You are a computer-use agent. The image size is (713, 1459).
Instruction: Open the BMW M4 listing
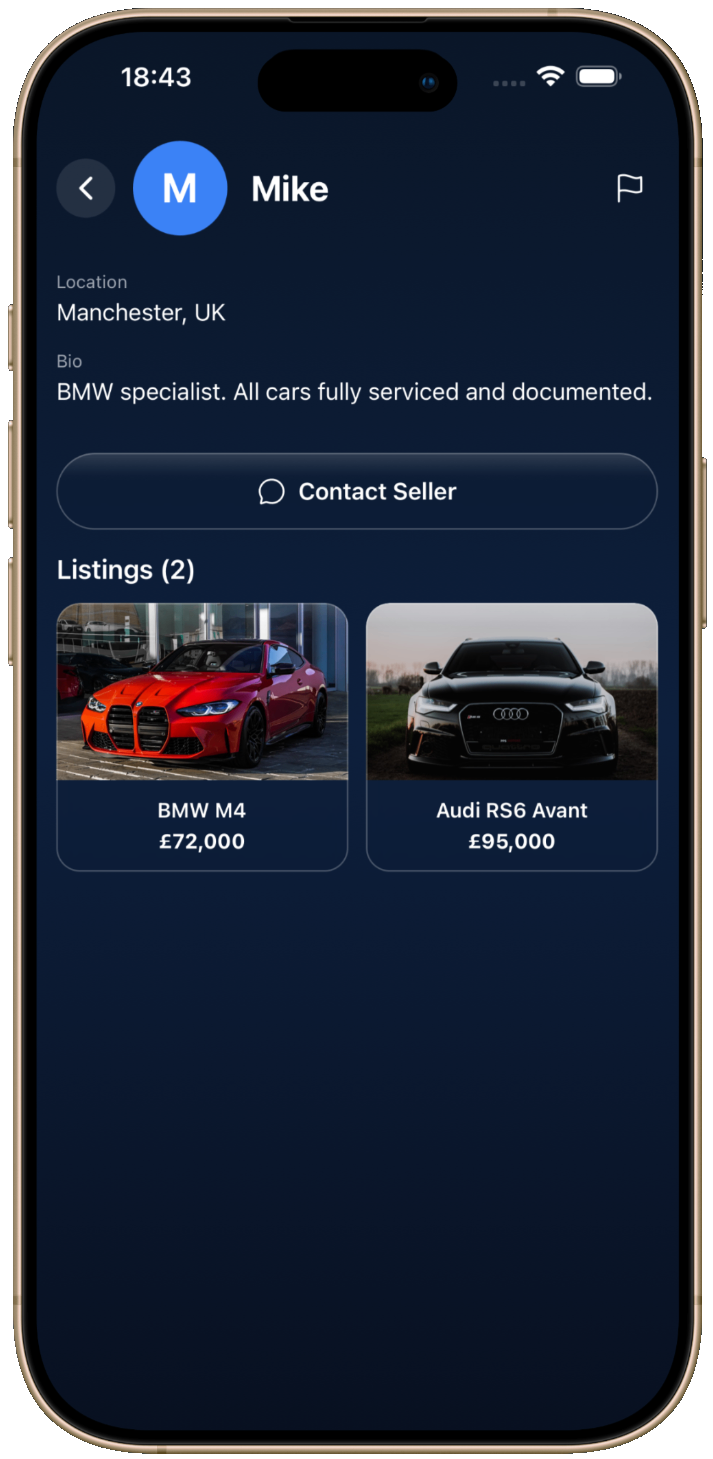click(x=202, y=737)
